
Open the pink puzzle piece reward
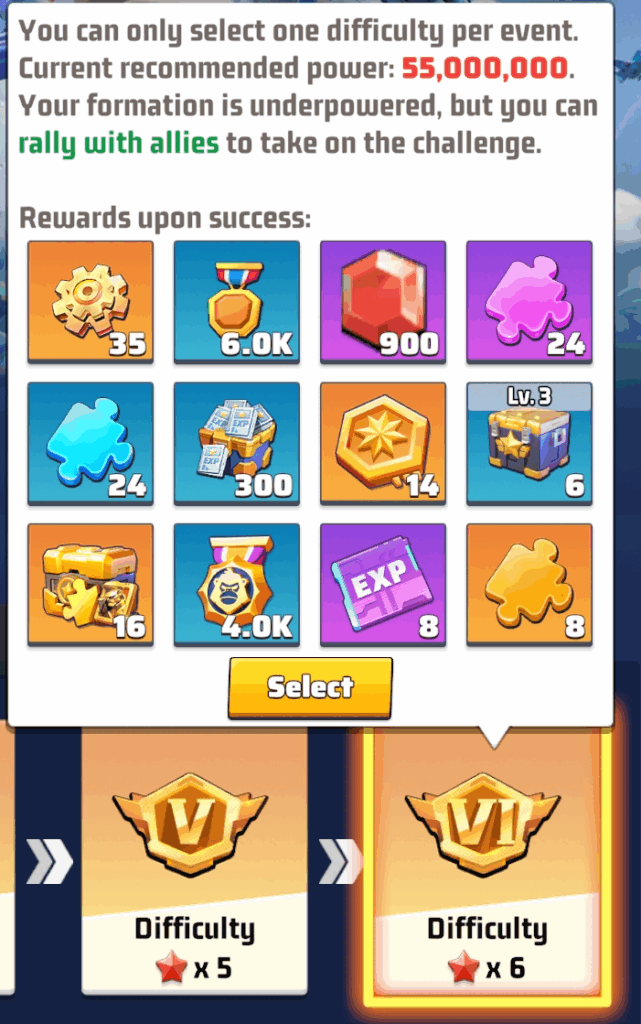tap(529, 300)
